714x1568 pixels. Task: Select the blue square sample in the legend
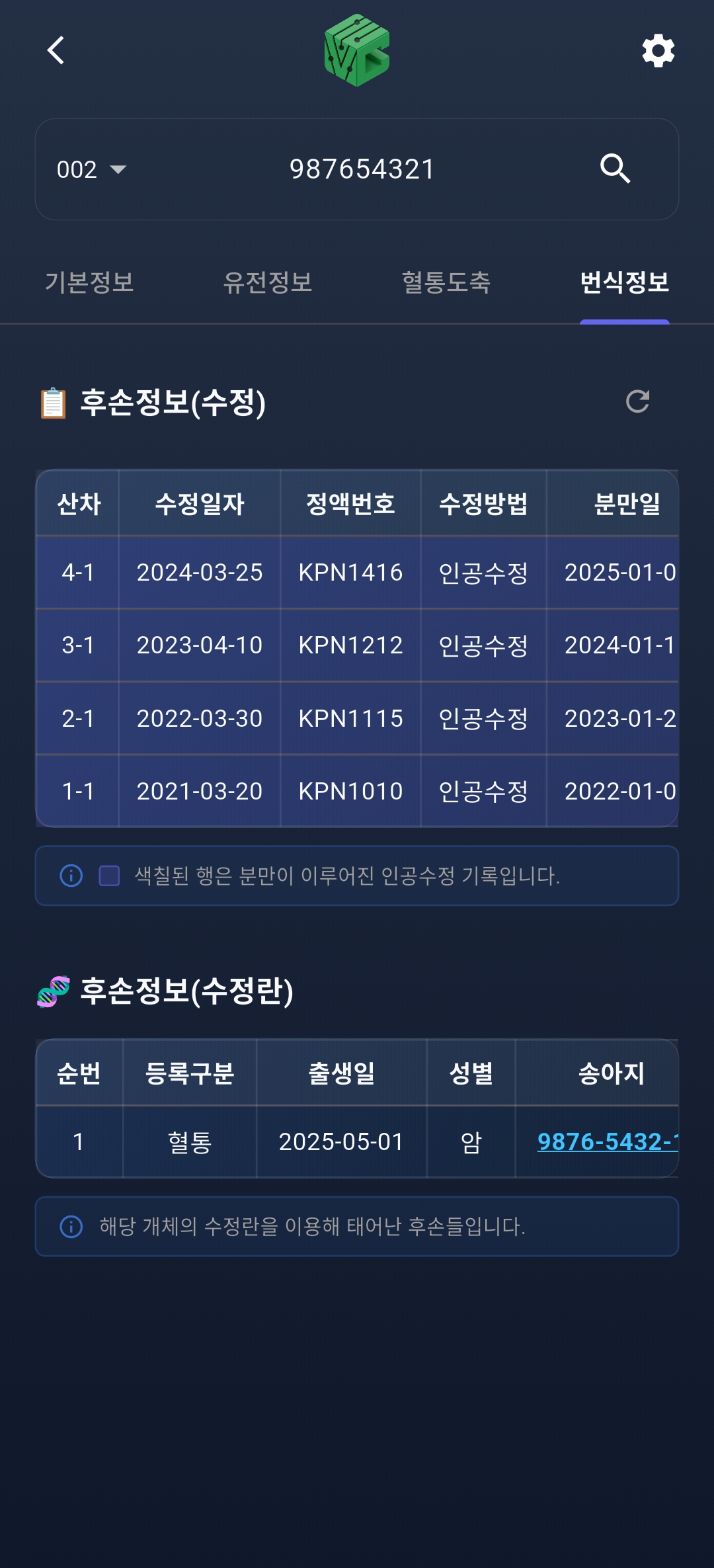click(x=108, y=876)
